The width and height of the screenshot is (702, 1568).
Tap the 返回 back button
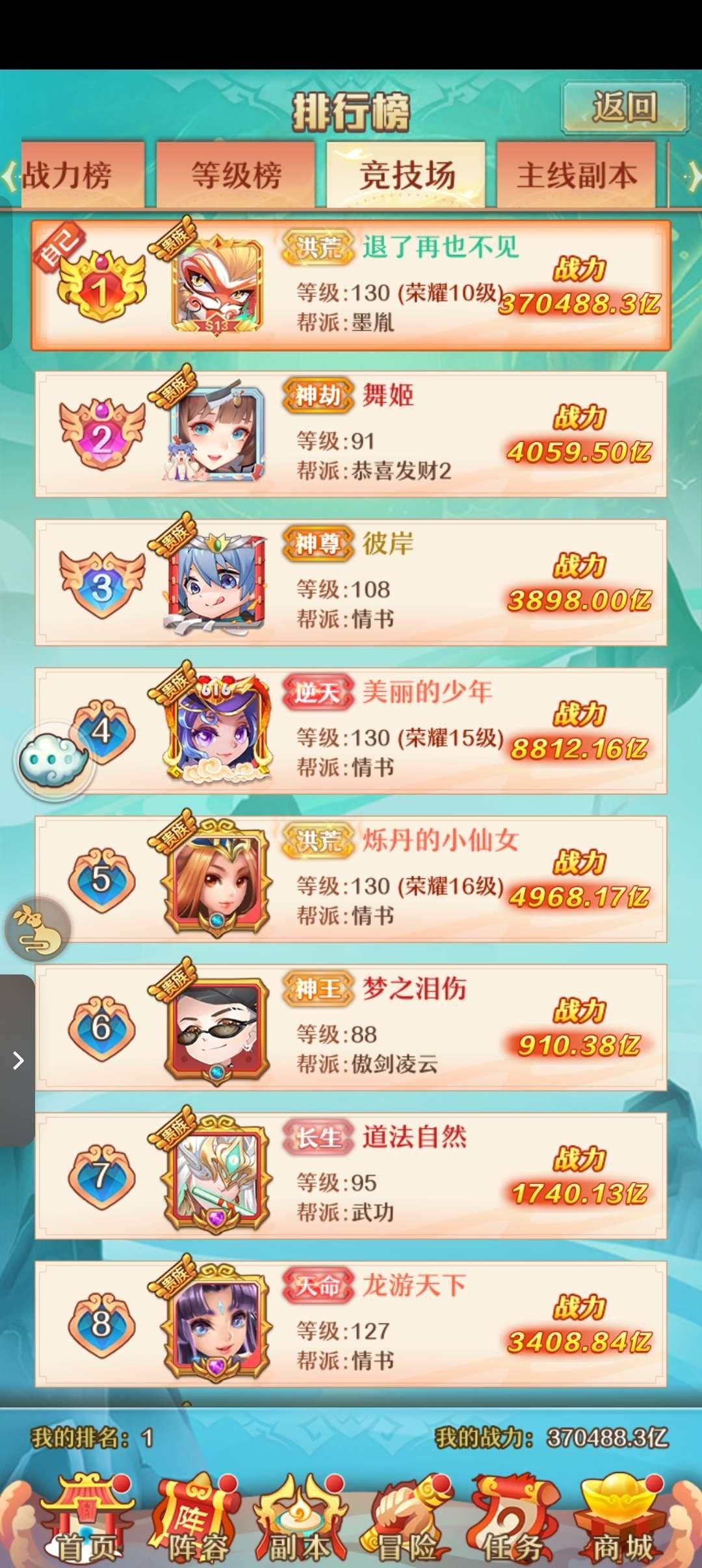click(624, 107)
